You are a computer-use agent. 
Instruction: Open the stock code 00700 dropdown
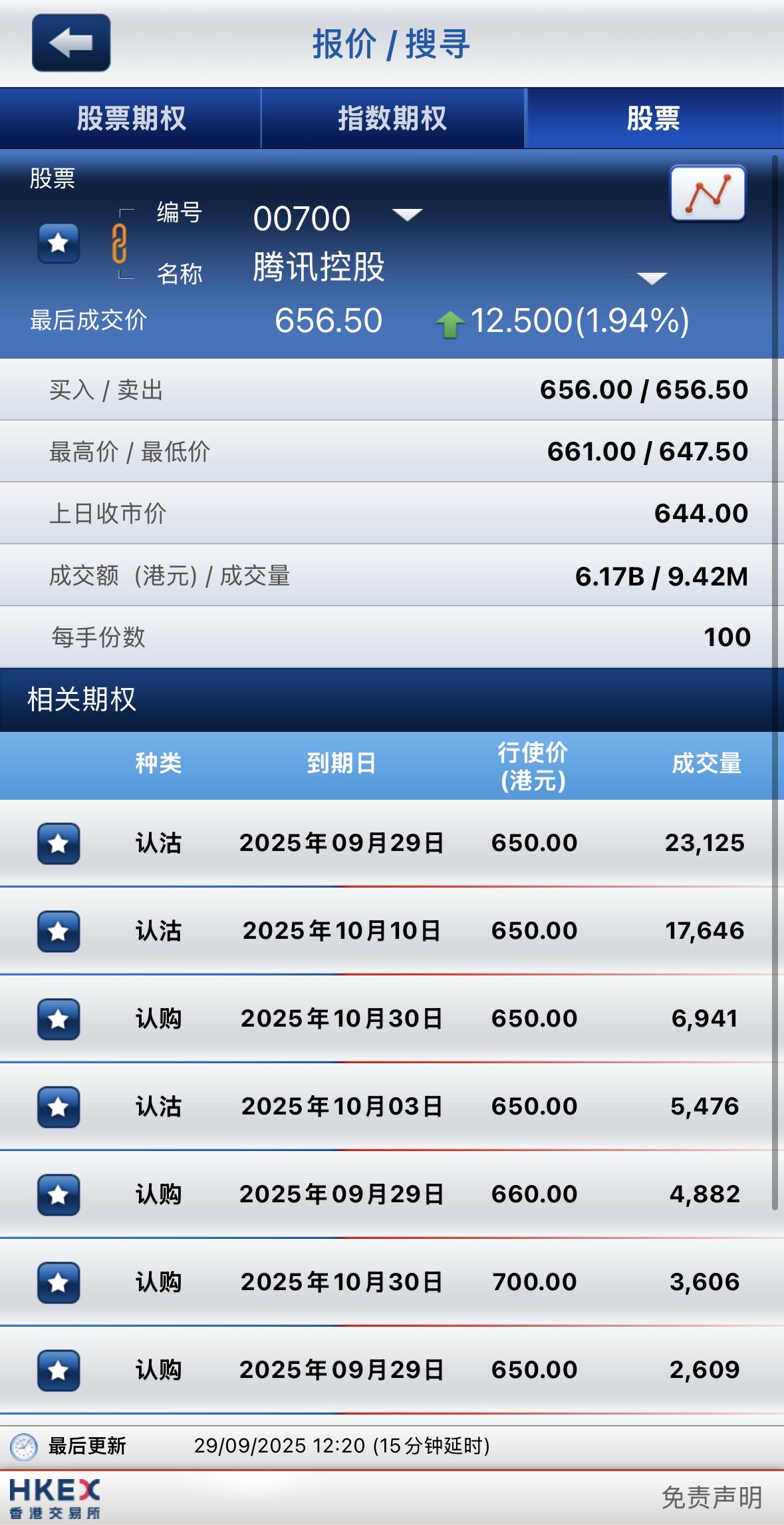[407, 215]
